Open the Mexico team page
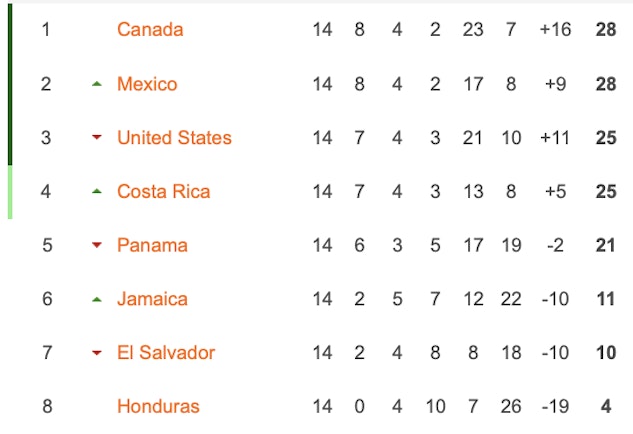Viewport: 633px width, 434px height. (147, 84)
